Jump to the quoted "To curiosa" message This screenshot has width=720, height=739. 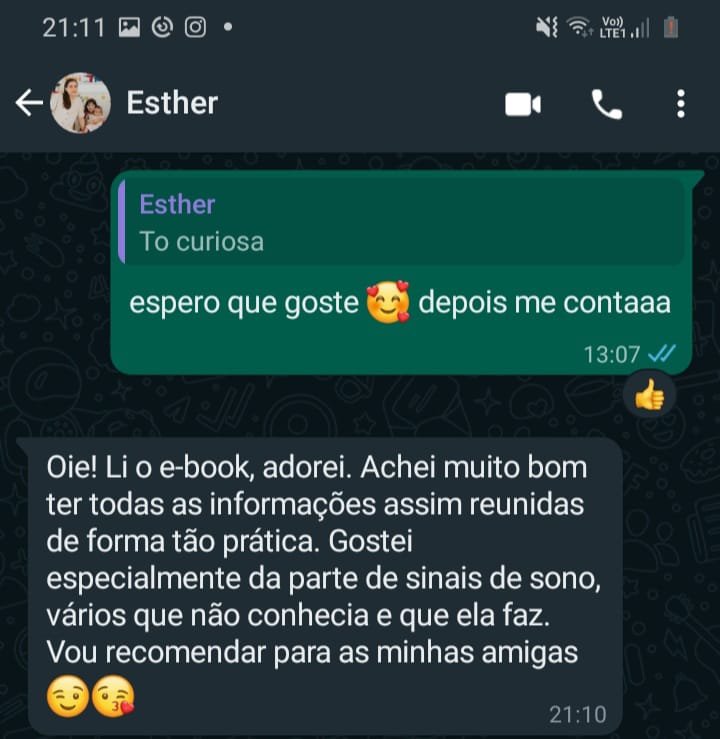pyautogui.click(x=402, y=222)
